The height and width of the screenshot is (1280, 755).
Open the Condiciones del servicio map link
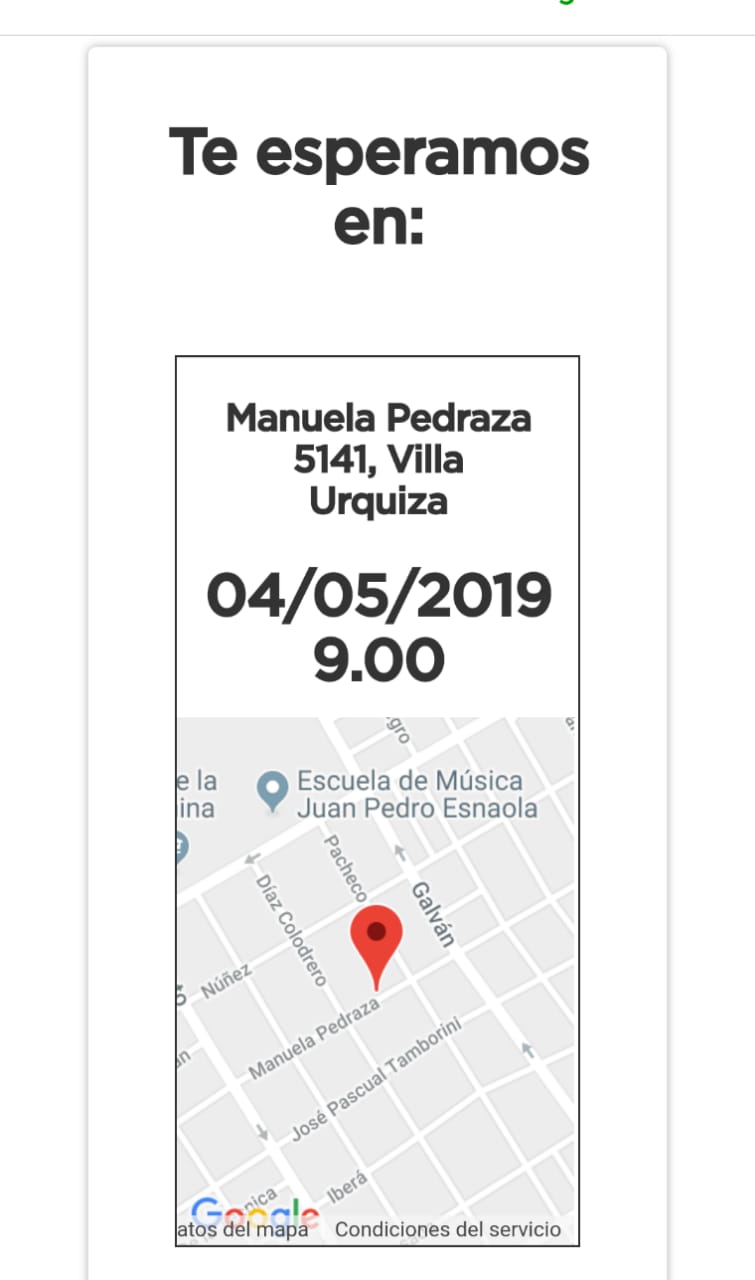click(447, 1230)
